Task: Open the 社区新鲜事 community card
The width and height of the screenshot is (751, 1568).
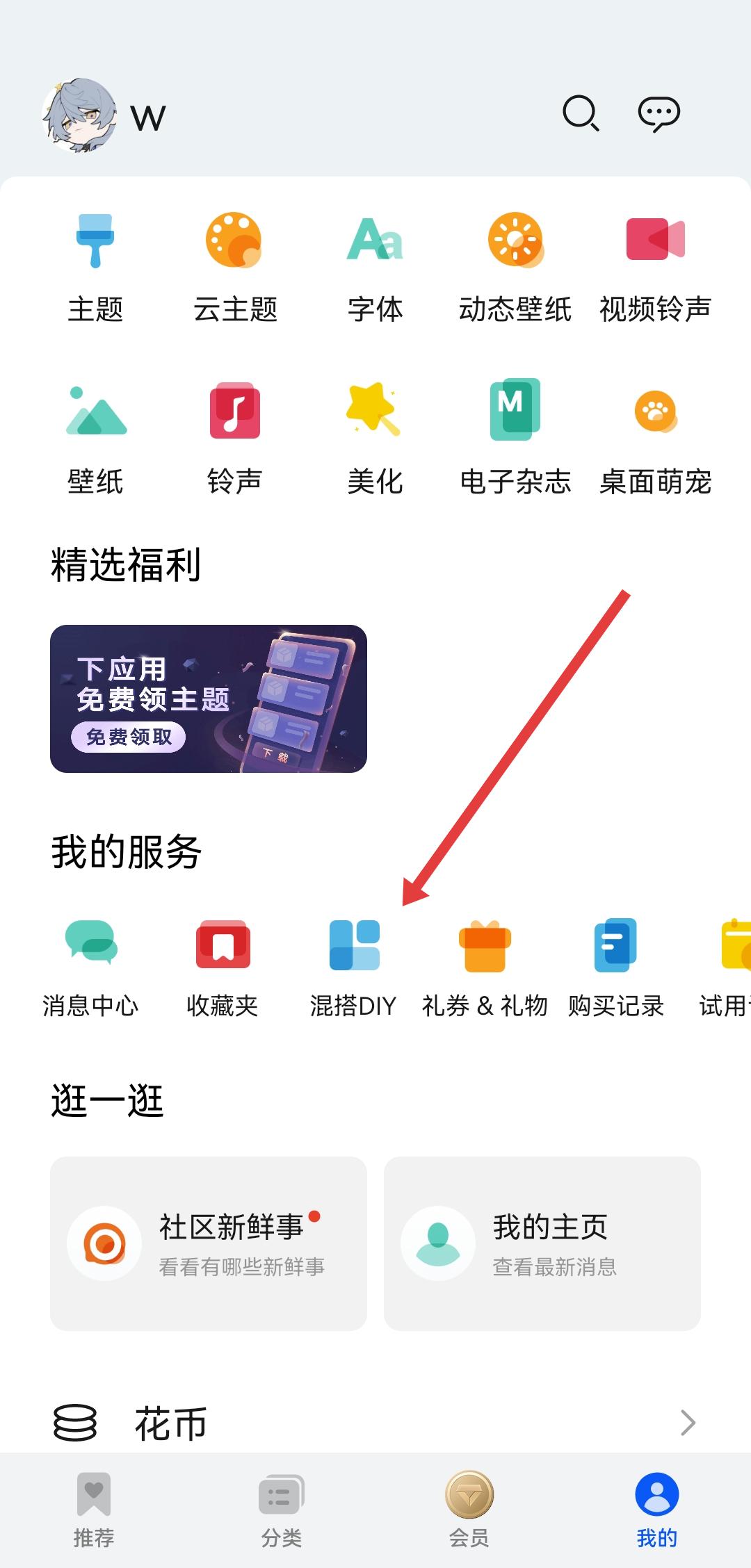Action: point(209,1243)
